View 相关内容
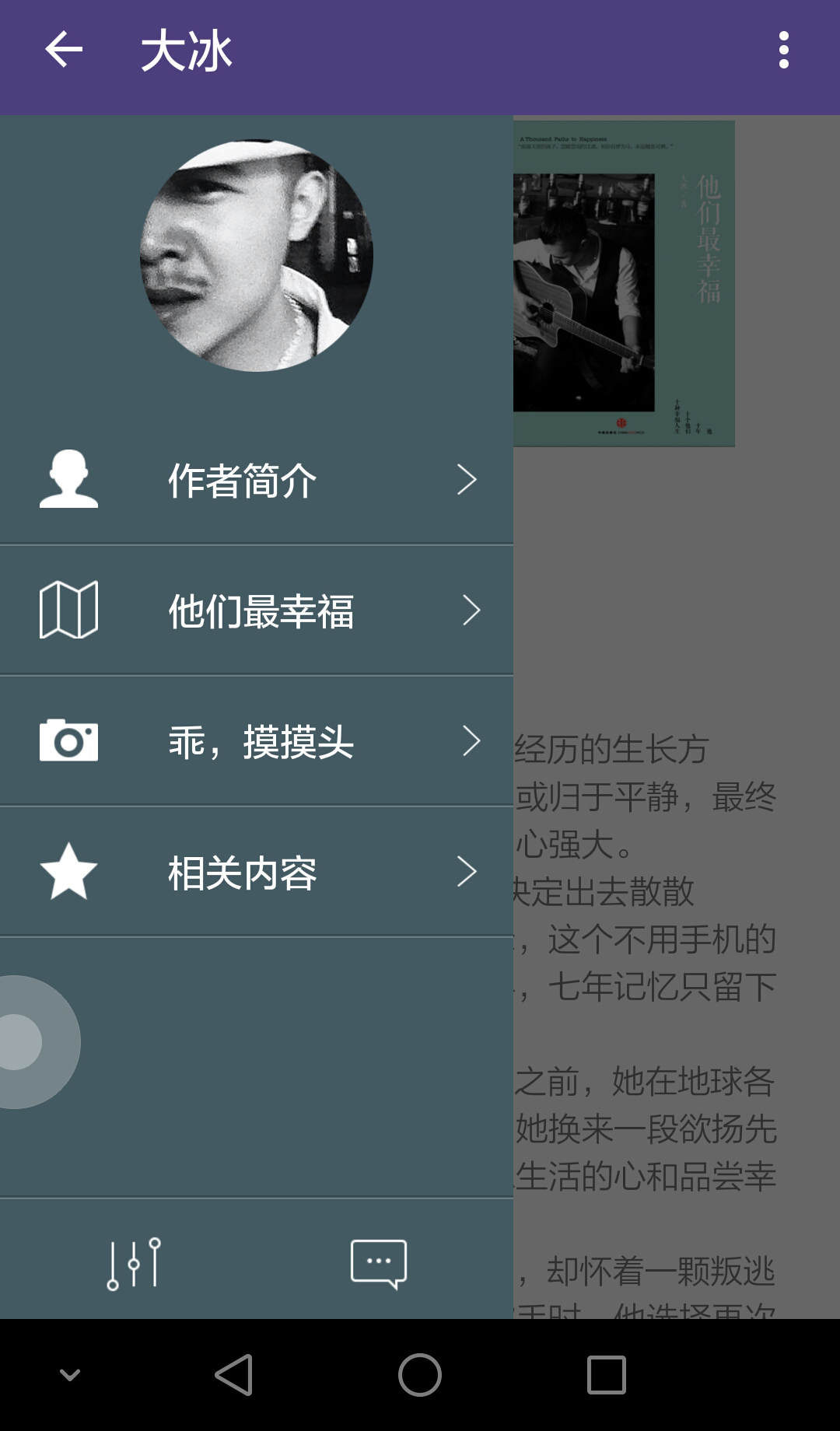This screenshot has height=1431, width=840. coord(257,872)
